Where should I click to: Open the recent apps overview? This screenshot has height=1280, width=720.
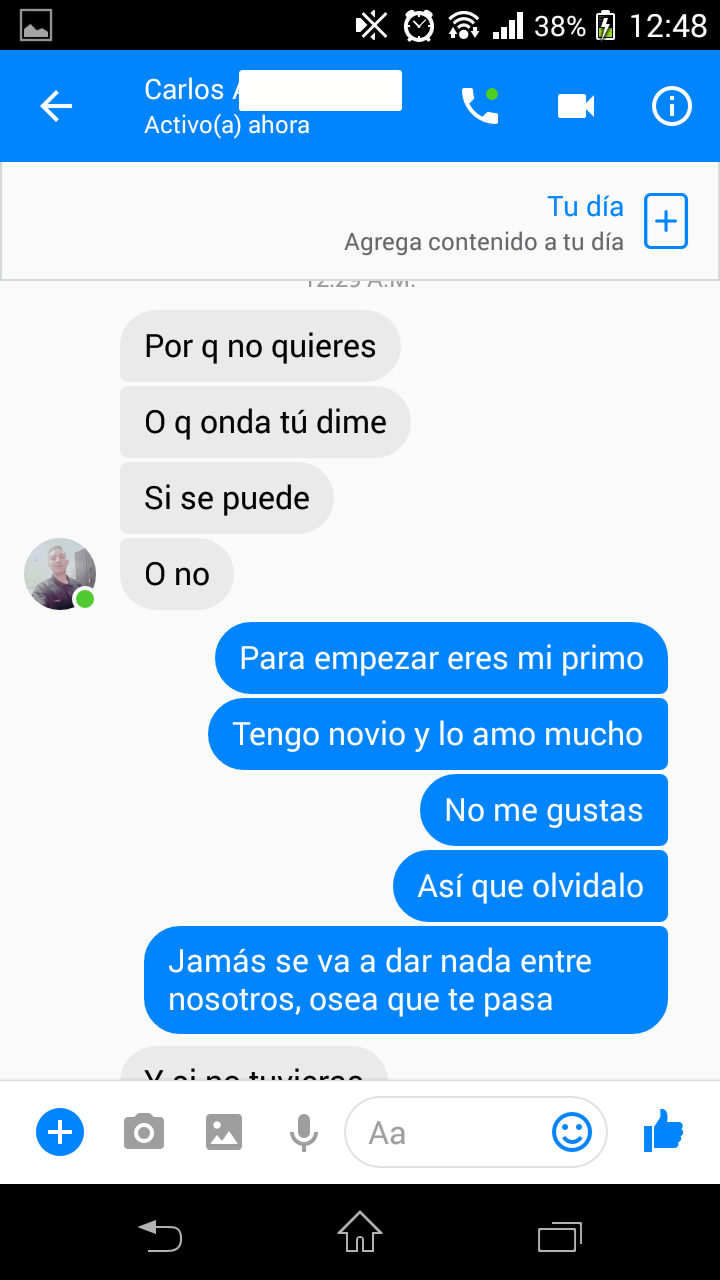[x=560, y=1236]
